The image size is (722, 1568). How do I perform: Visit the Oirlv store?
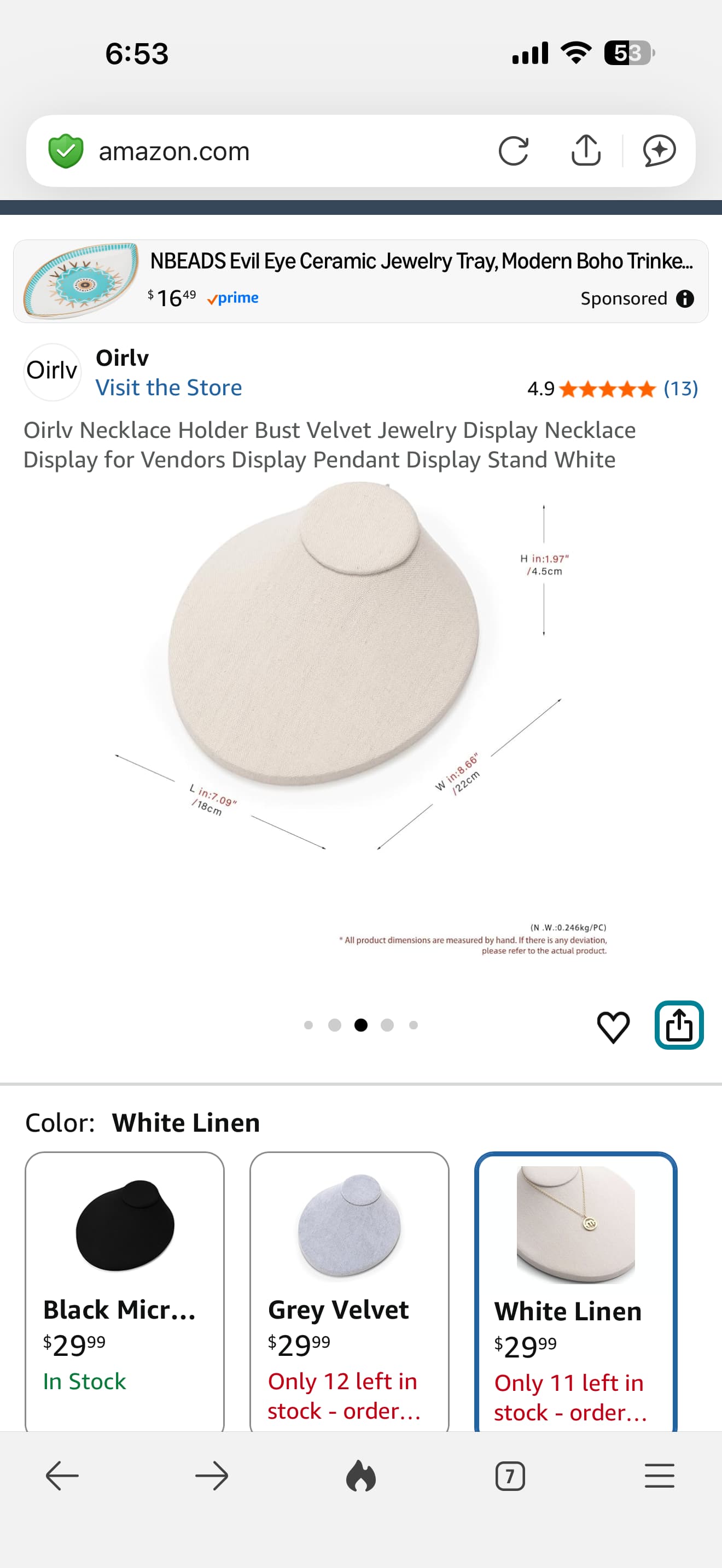tap(168, 388)
